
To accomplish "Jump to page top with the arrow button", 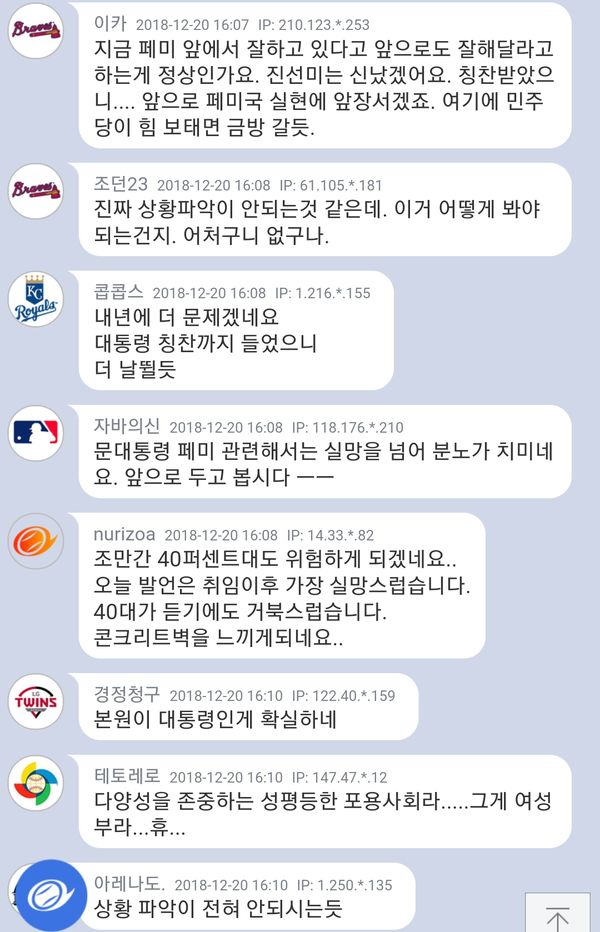I will pos(557,914).
